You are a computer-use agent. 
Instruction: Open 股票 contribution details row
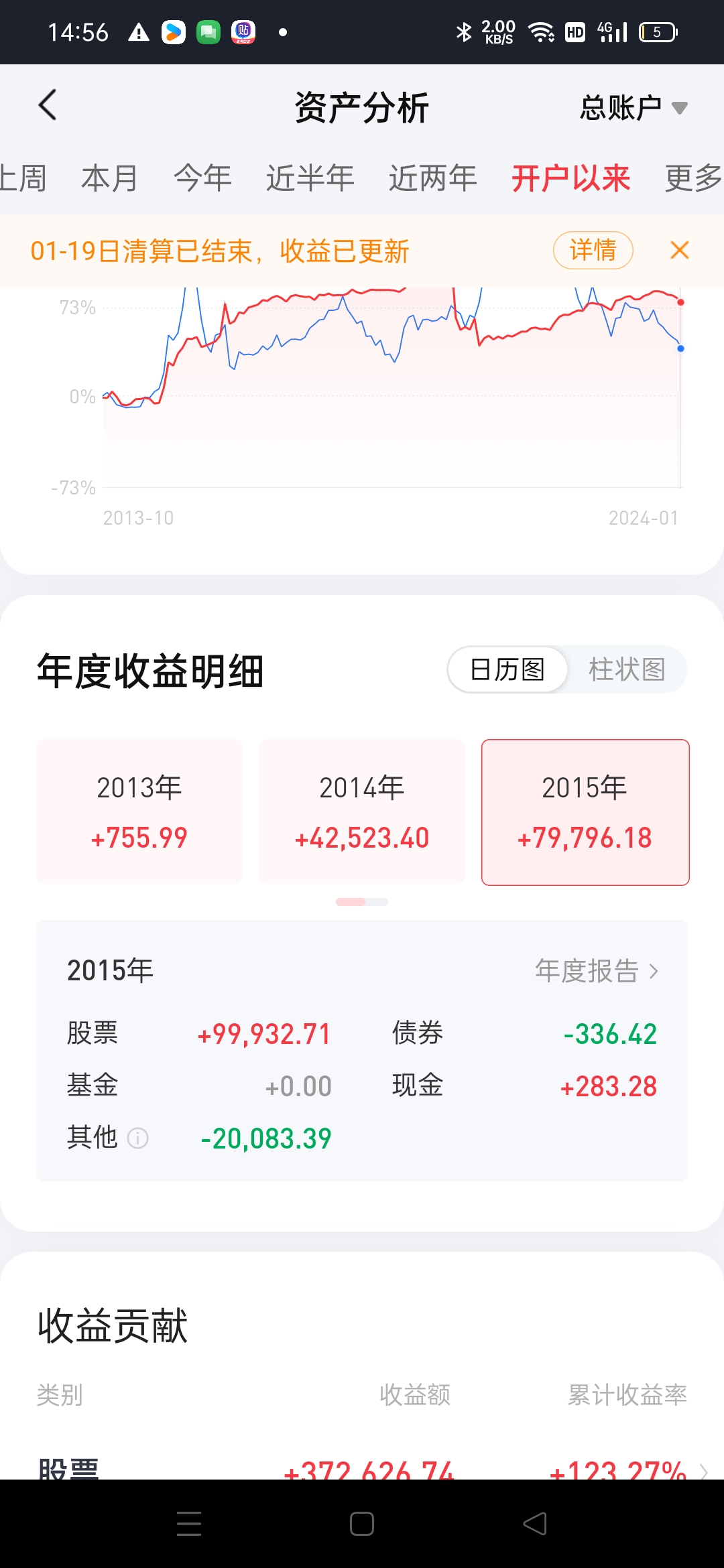tap(362, 1469)
